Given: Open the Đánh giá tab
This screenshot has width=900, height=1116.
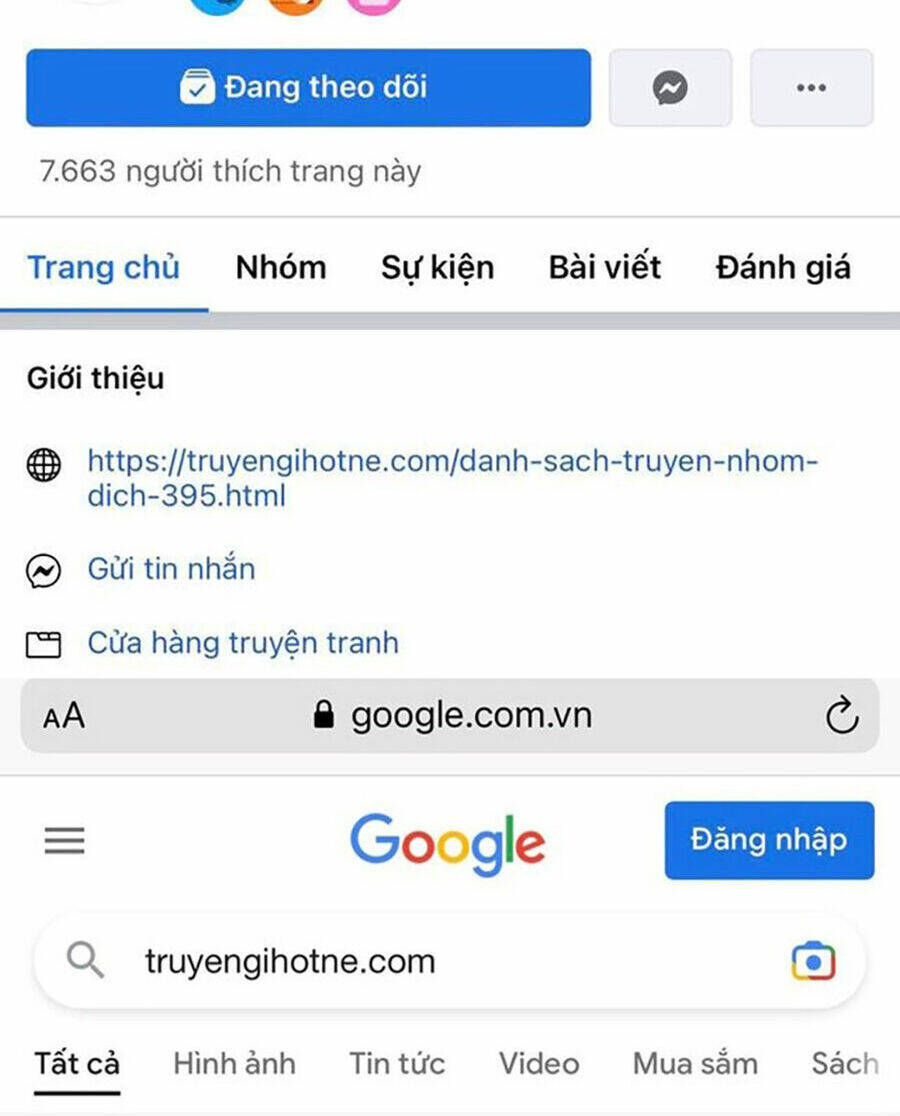Looking at the screenshot, I should coord(783,267).
